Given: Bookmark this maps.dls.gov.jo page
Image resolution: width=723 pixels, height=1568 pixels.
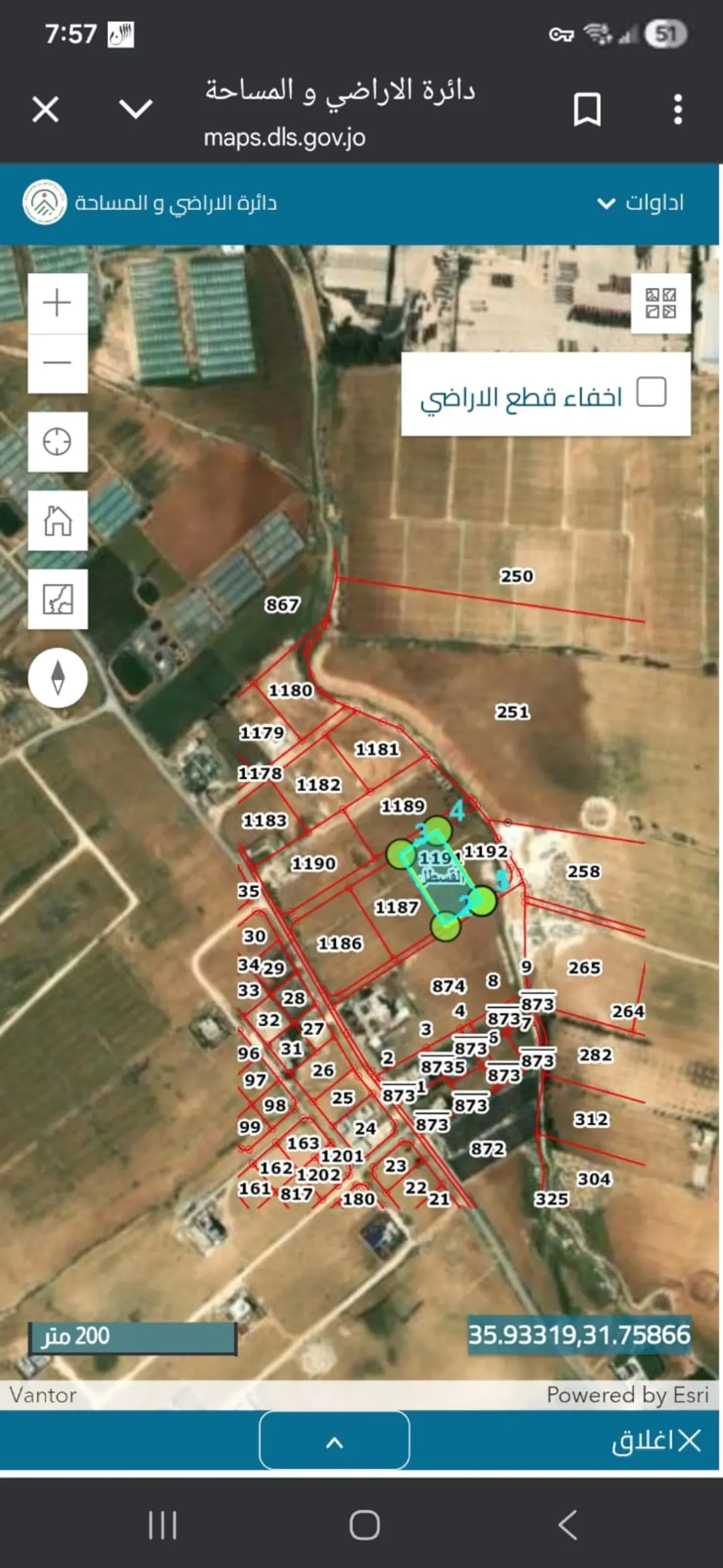Looking at the screenshot, I should click(x=587, y=110).
